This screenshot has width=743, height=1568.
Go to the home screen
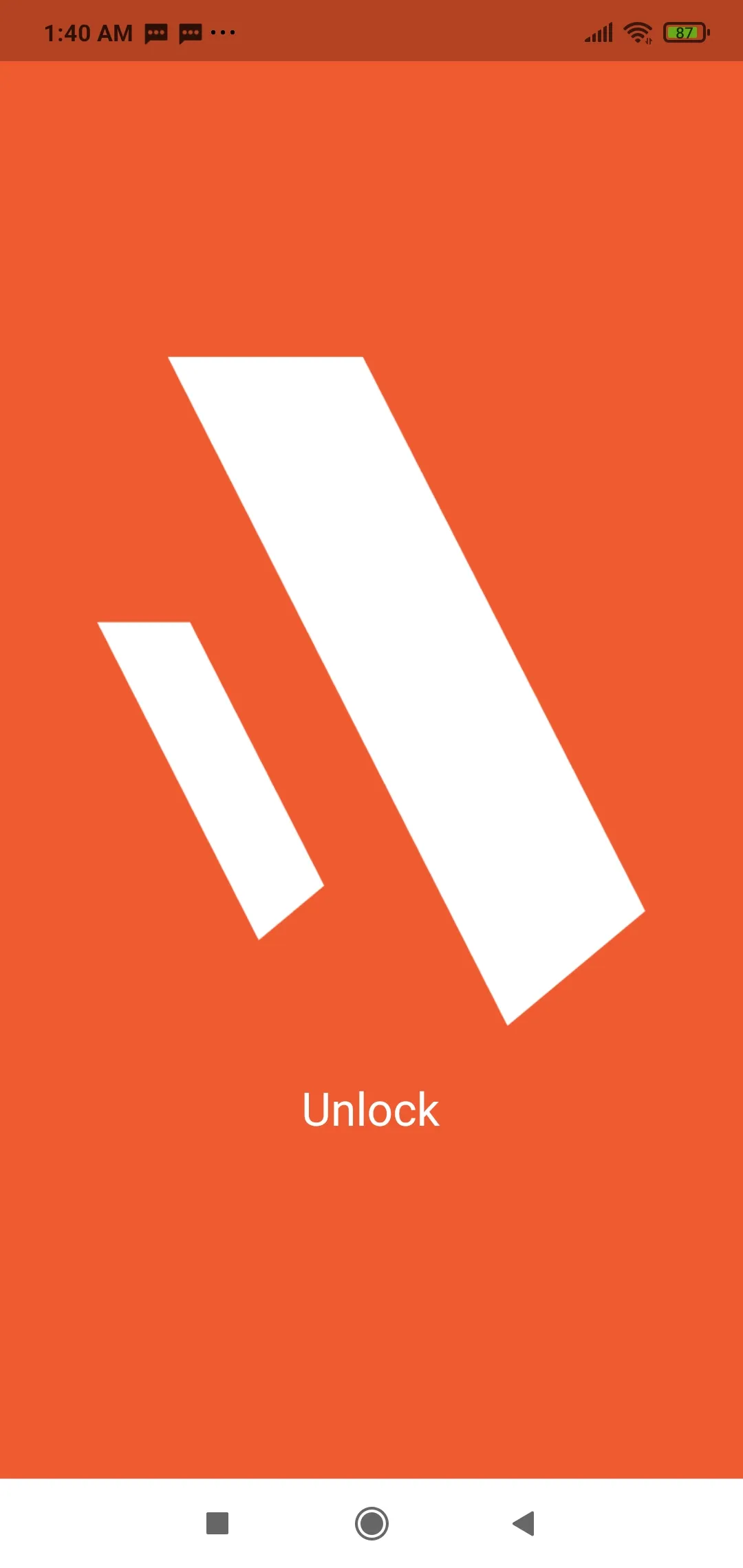point(371,1523)
